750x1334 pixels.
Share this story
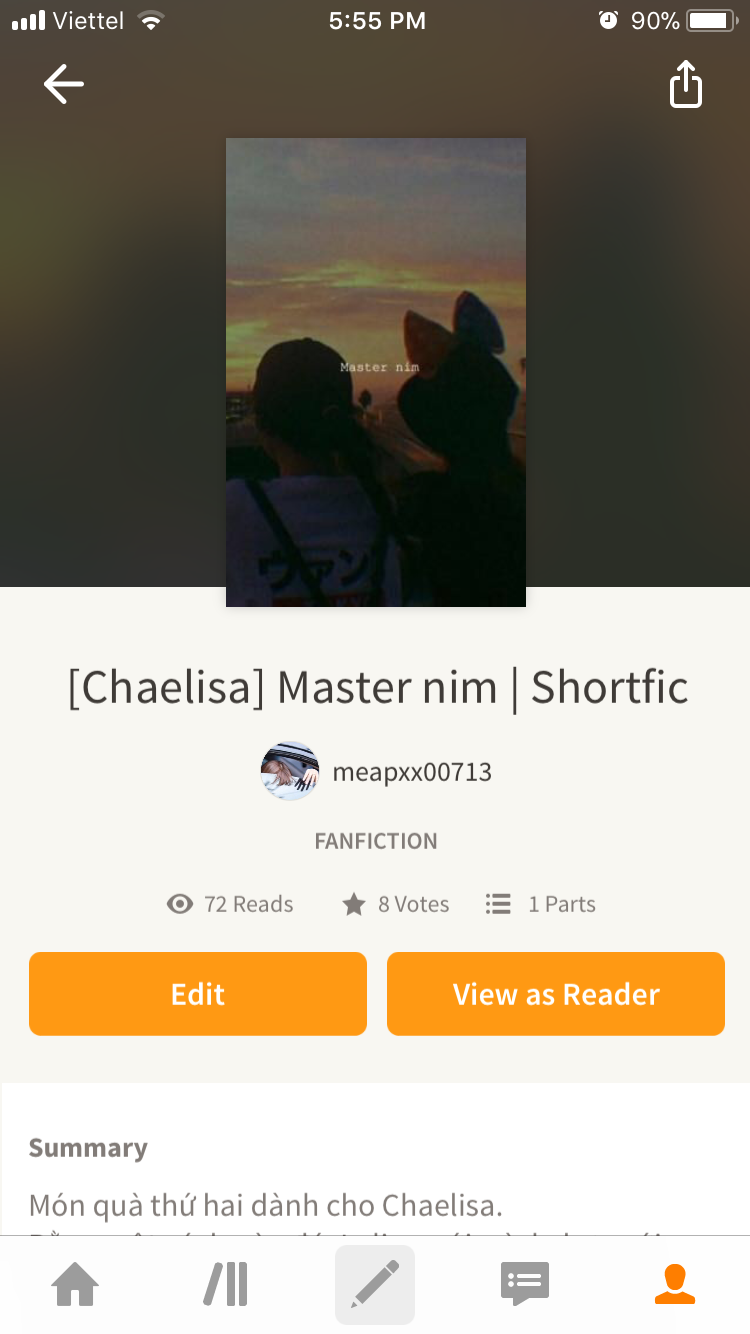686,85
